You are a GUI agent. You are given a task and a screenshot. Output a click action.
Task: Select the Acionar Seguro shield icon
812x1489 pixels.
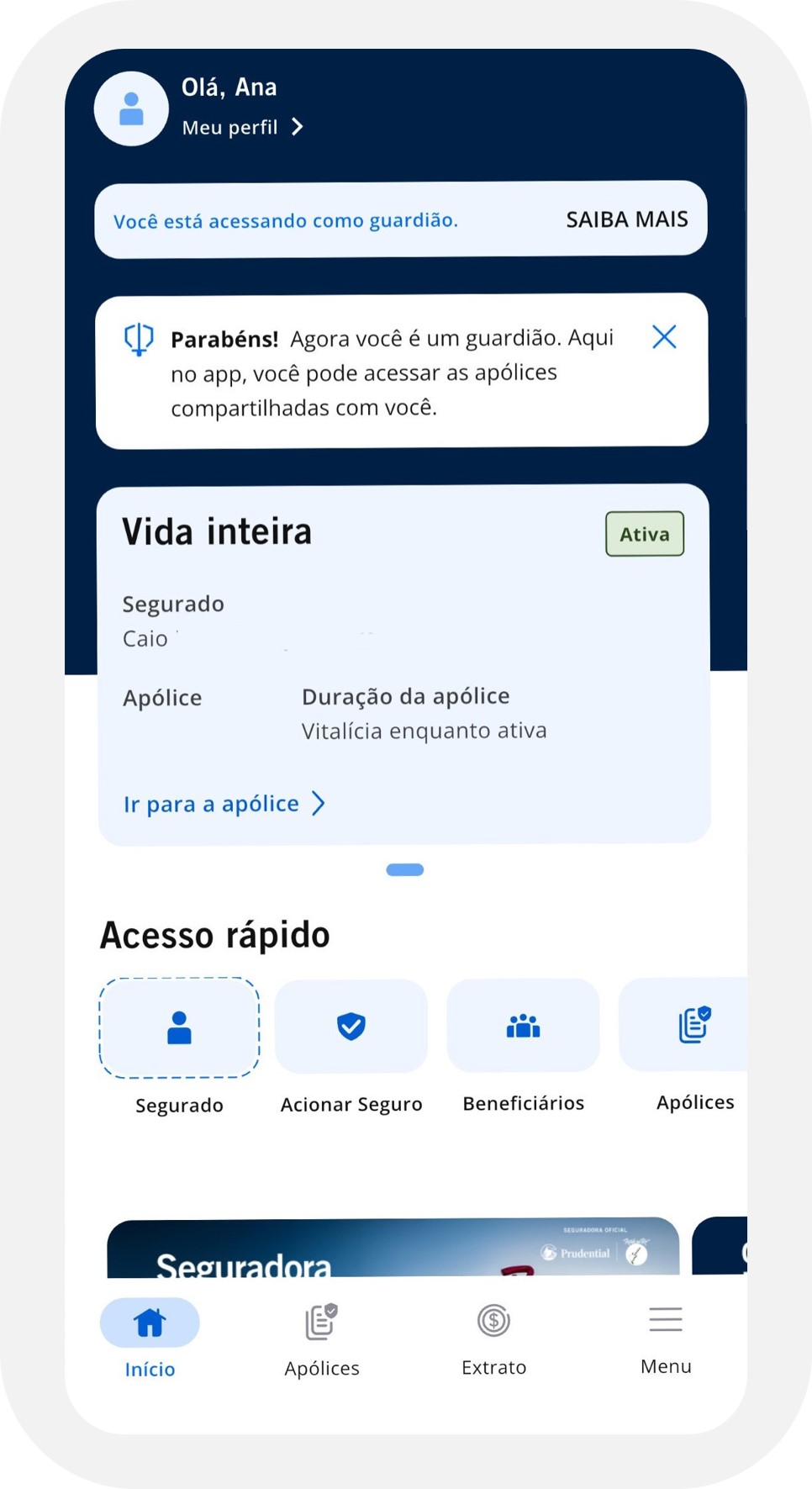[x=351, y=1025]
